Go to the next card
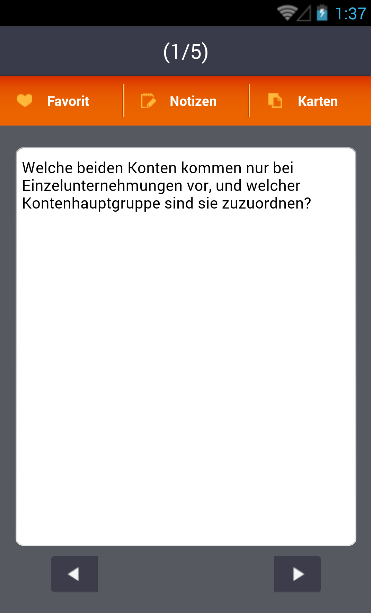The width and height of the screenshot is (371, 613). coord(298,574)
